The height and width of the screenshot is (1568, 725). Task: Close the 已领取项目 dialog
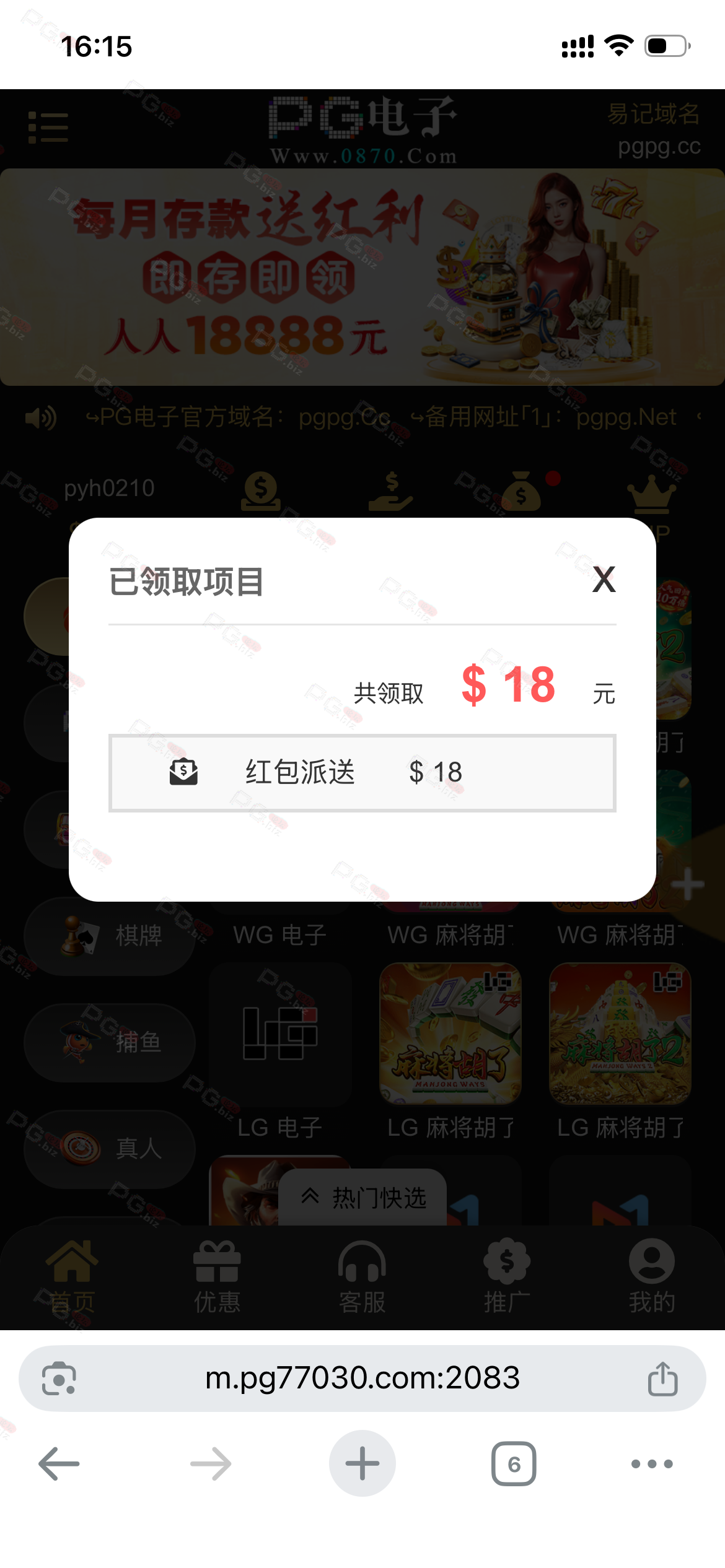pos(604,580)
